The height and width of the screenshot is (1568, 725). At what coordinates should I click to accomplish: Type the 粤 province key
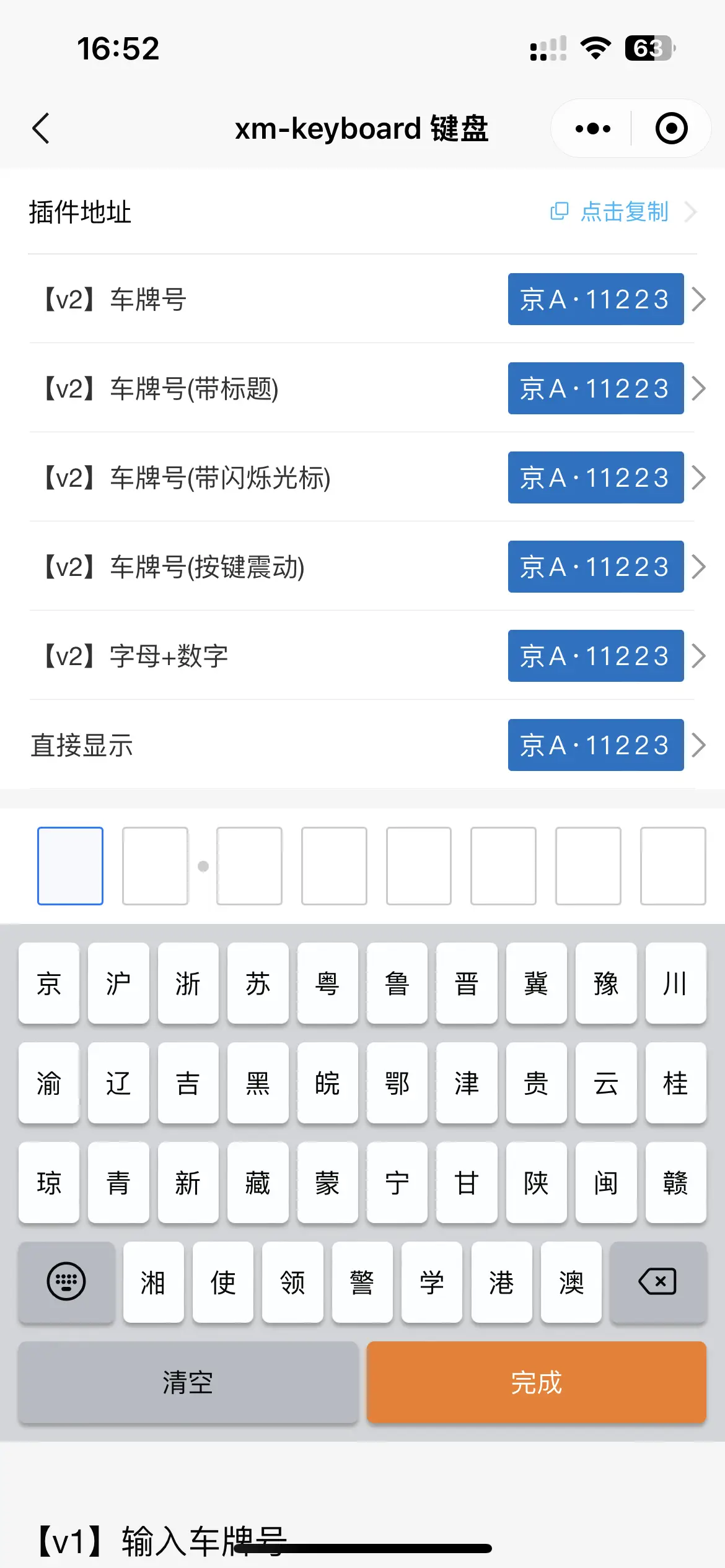[327, 983]
